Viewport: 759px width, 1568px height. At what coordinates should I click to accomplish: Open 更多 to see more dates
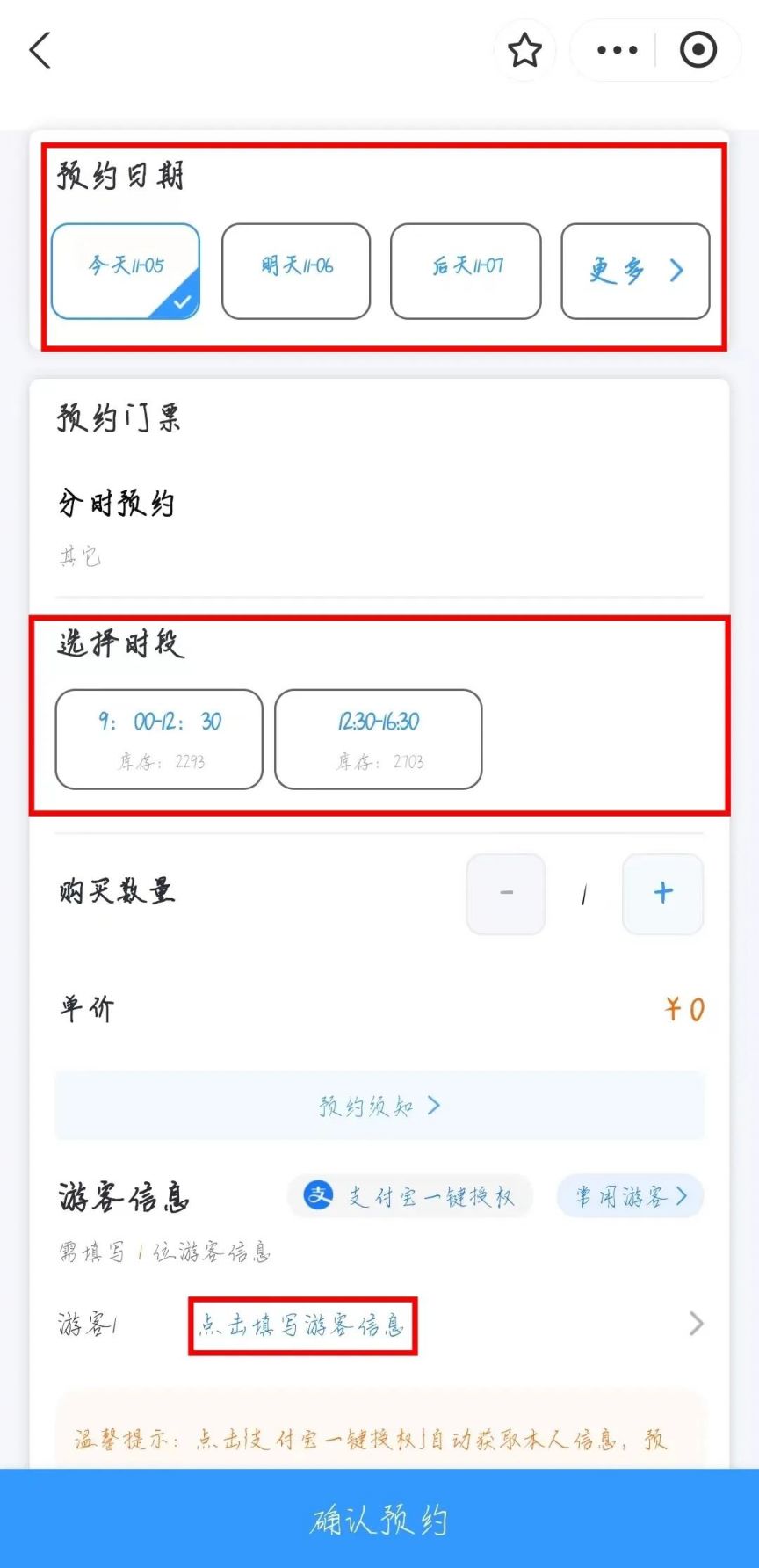coord(635,271)
